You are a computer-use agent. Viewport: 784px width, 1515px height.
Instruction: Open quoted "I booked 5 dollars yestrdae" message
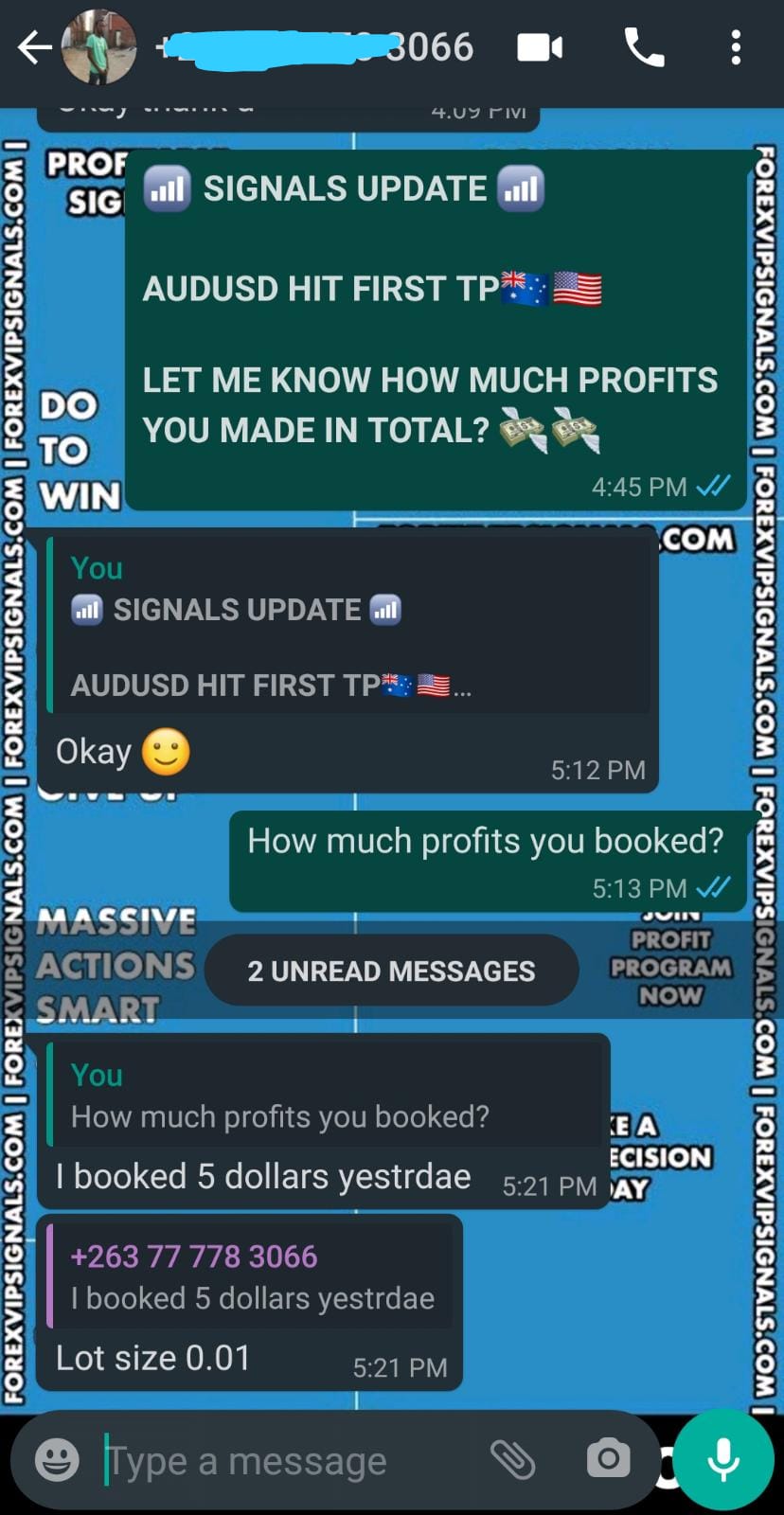(x=252, y=1276)
